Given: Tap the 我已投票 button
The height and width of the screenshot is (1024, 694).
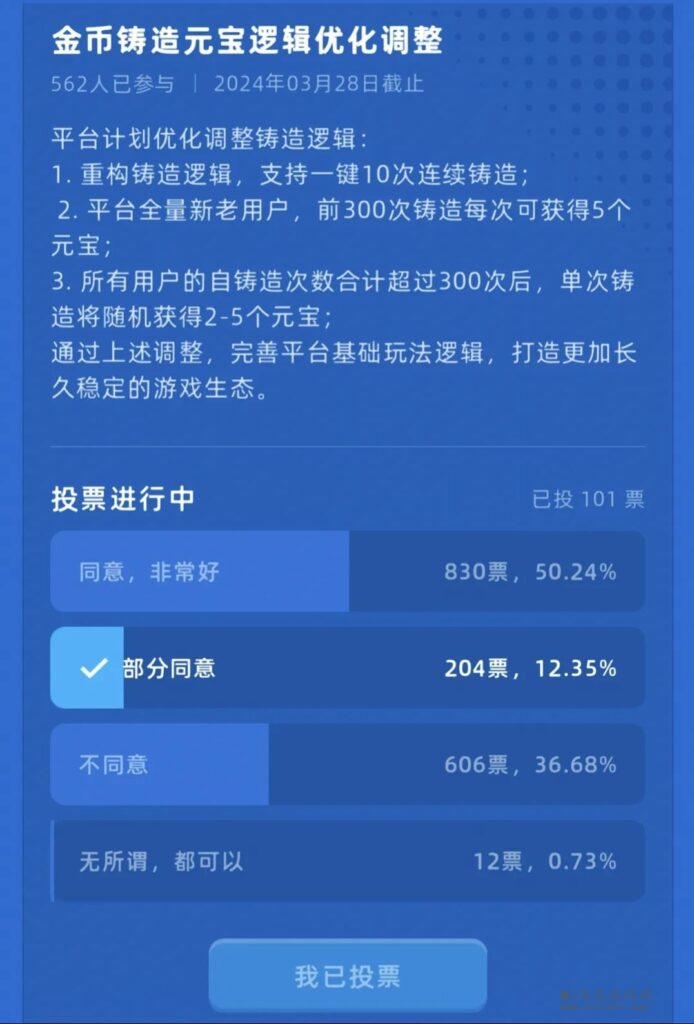Looking at the screenshot, I should click(x=347, y=976).
